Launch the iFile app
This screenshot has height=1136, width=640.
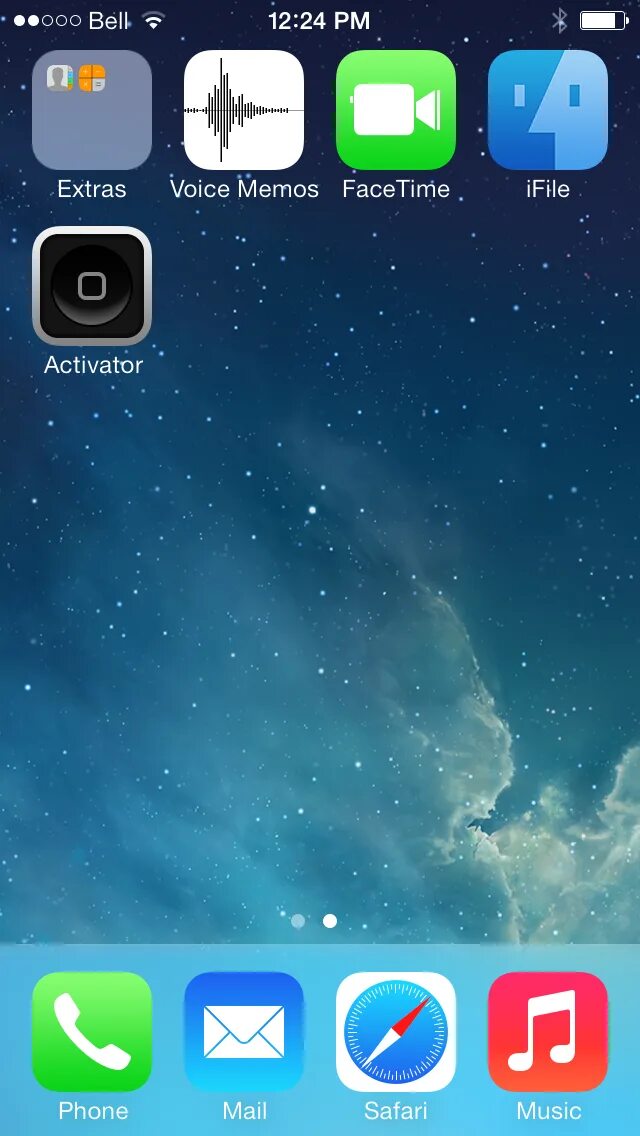click(548, 110)
